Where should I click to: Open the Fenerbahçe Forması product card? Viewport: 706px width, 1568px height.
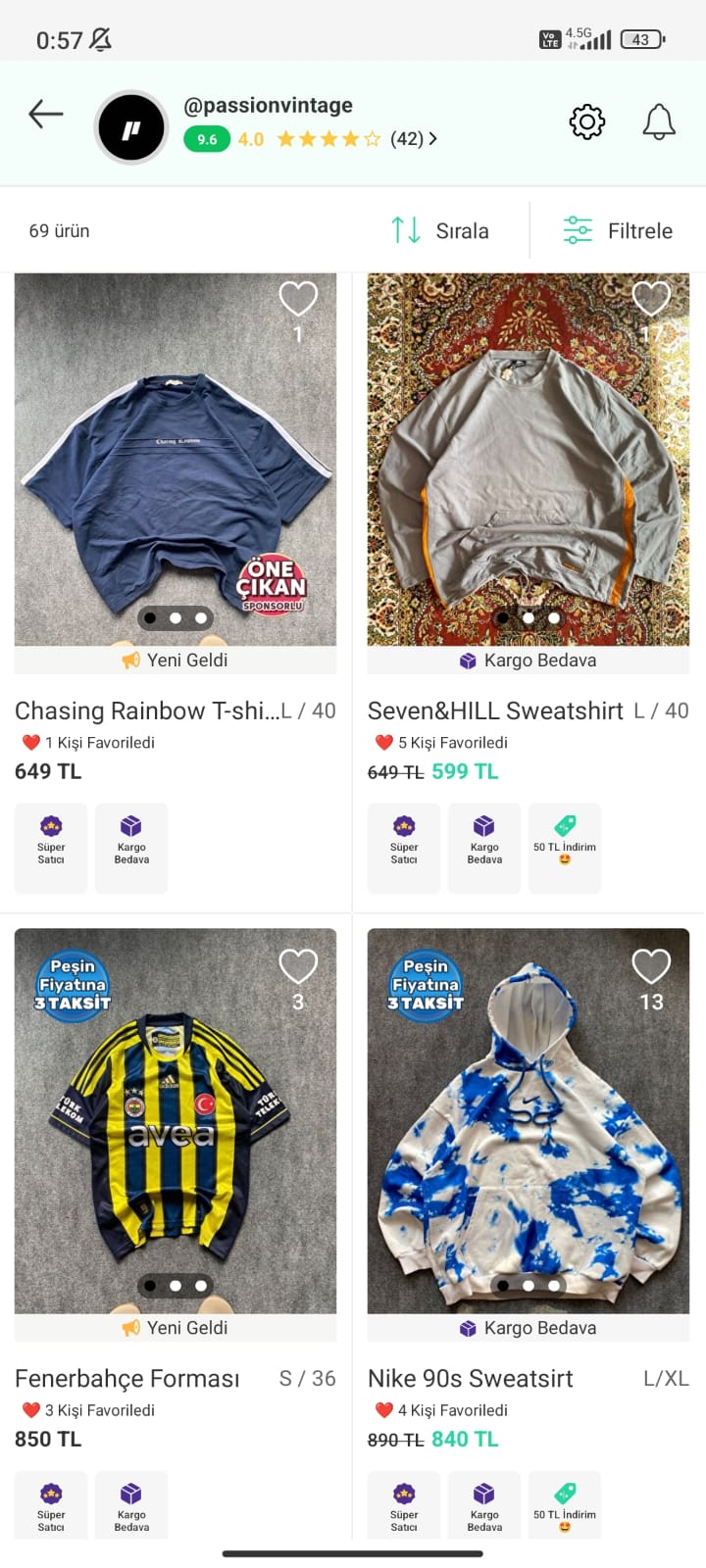click(x=176, y=1127)
